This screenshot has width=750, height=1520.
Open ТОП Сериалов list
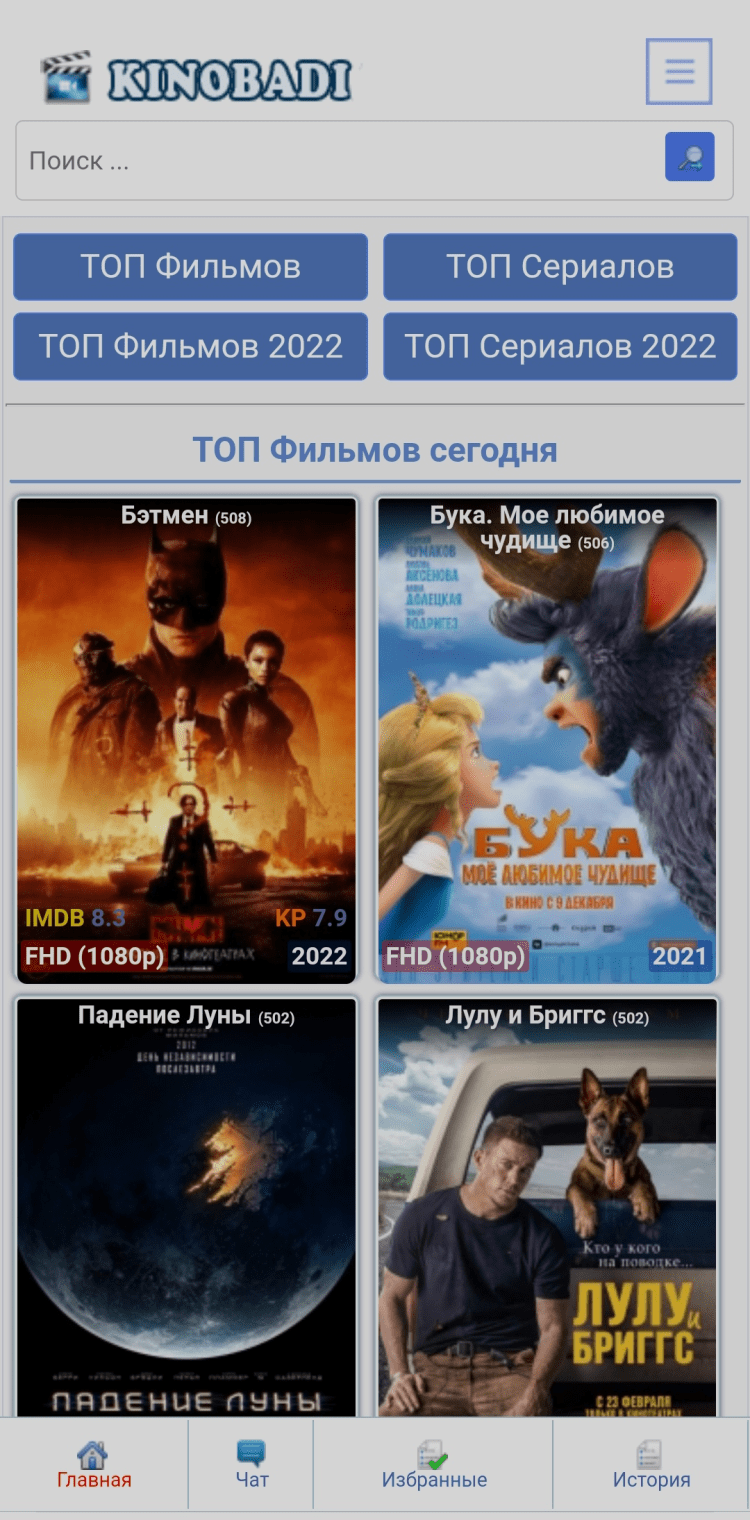[x=560, y=267]
